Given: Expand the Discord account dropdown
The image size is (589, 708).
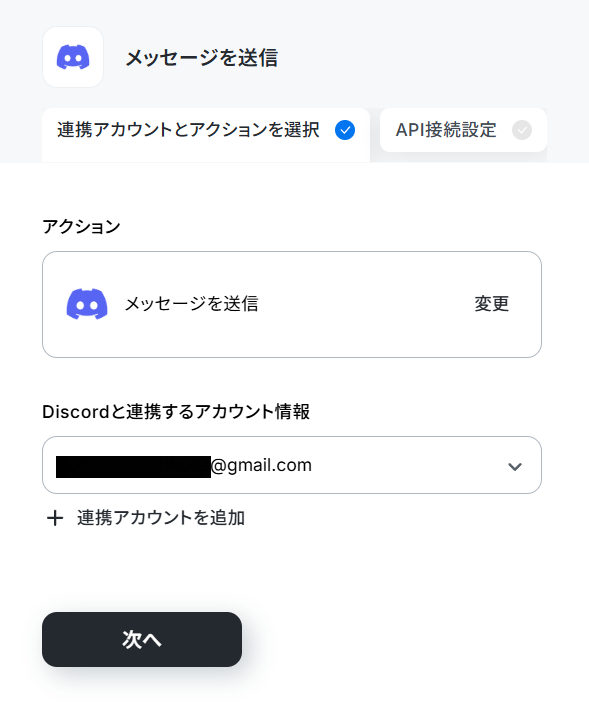Looking at the screenshot, I should click(x=292, y=465).
